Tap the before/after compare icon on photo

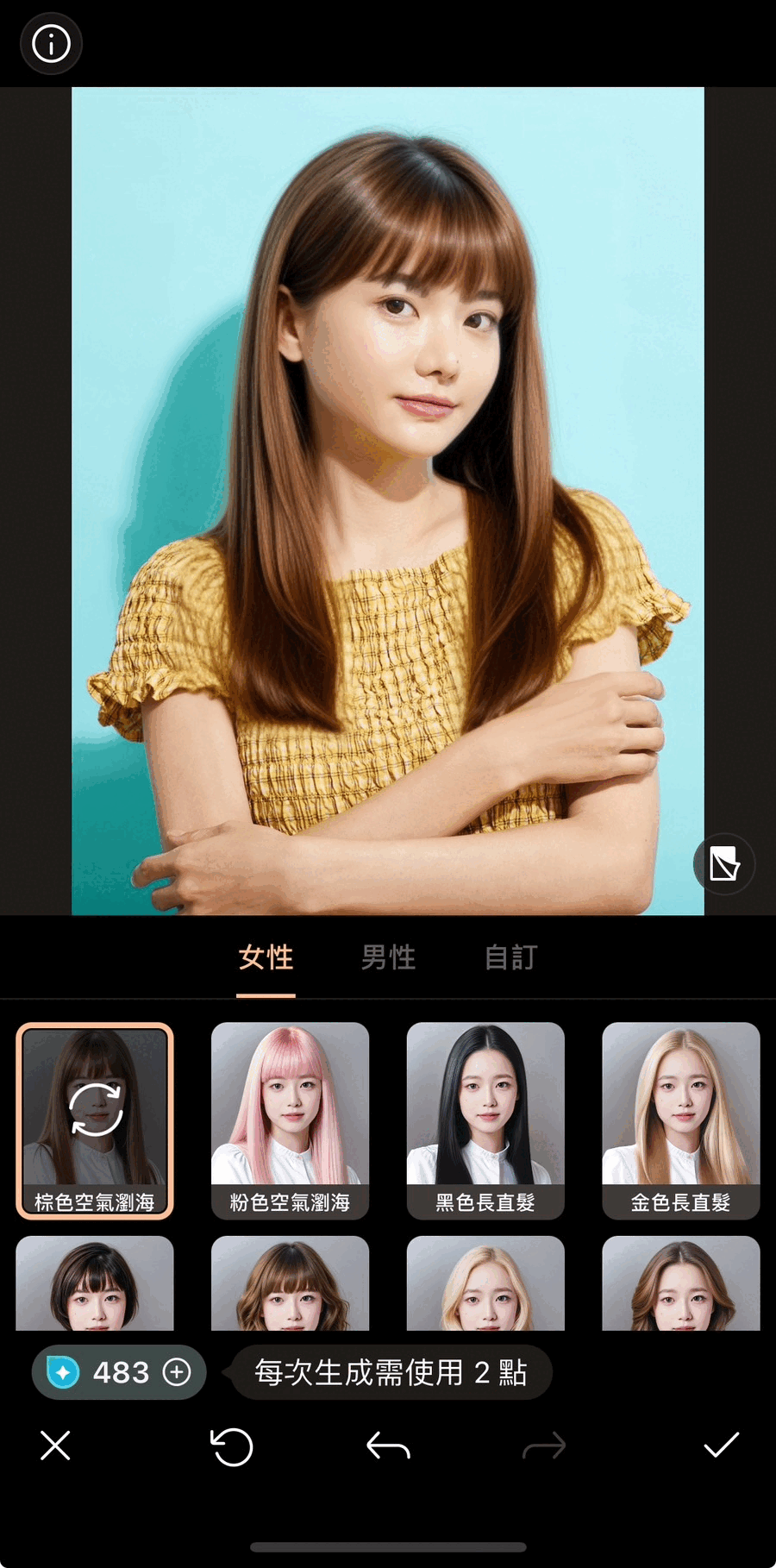tap(723, 863)
